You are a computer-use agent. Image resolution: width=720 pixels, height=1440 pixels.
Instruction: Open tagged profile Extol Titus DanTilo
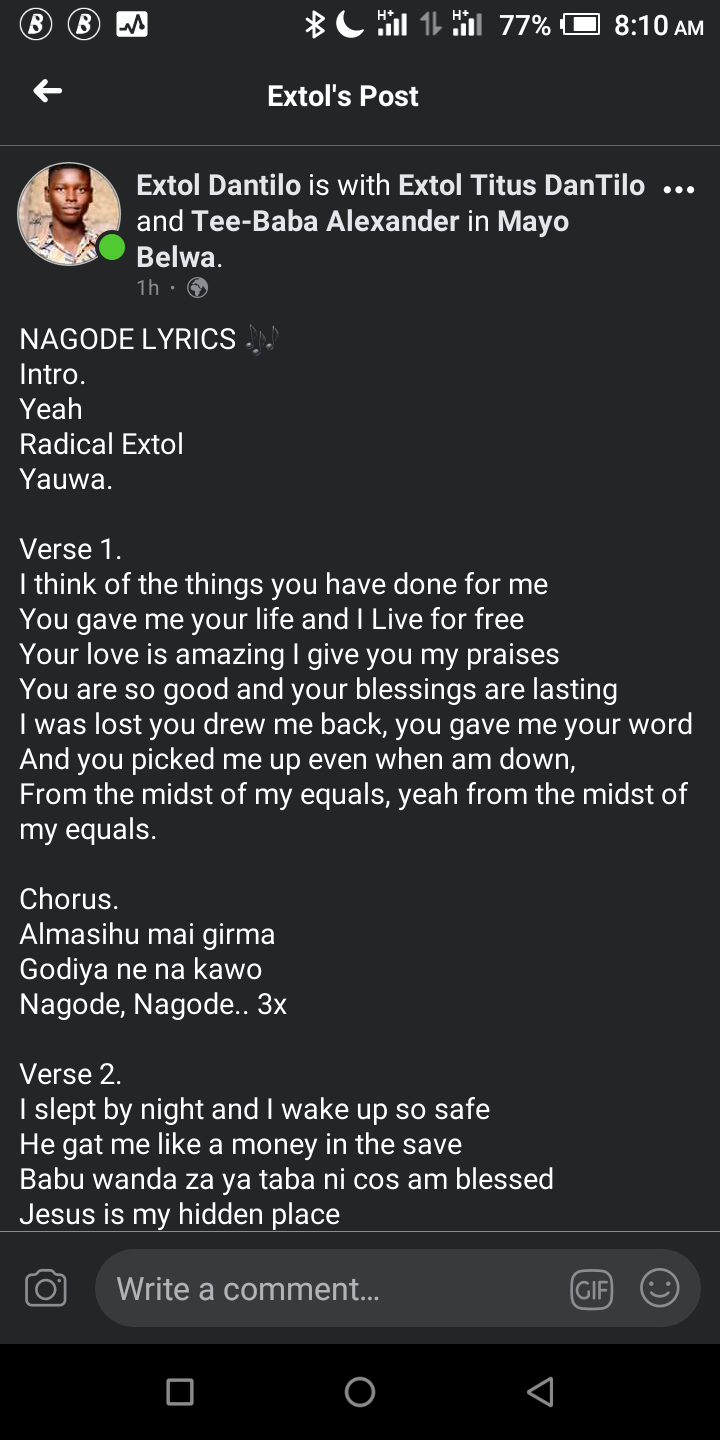[521, 185]
